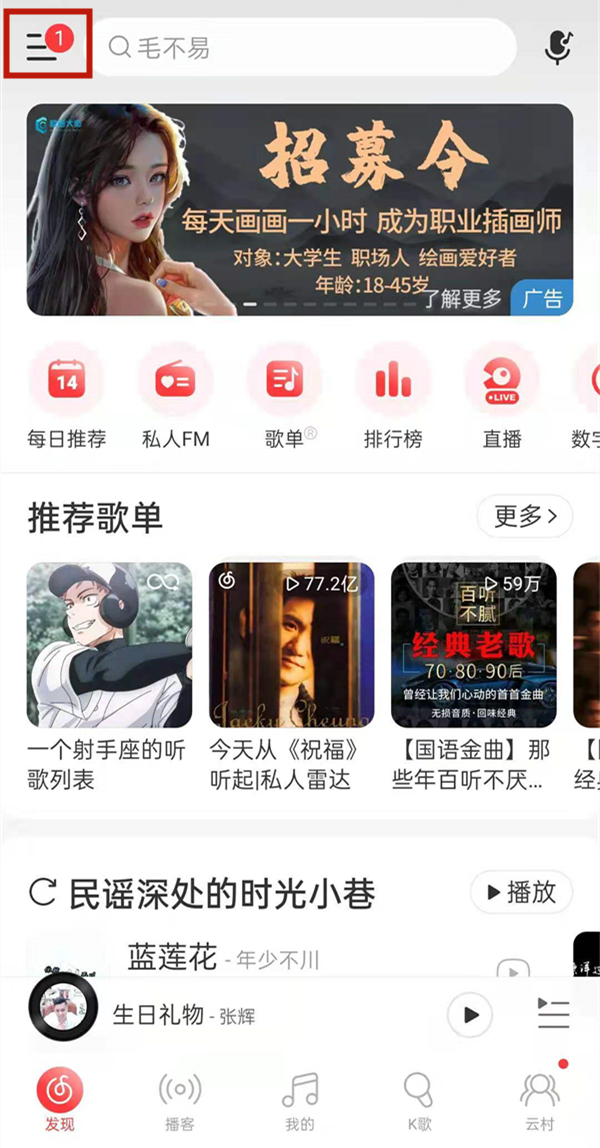Refresh the 民谣深处的时光小巷 recommendations
The width and height of the screenshot is (600, 1148).
pos(42,893)
